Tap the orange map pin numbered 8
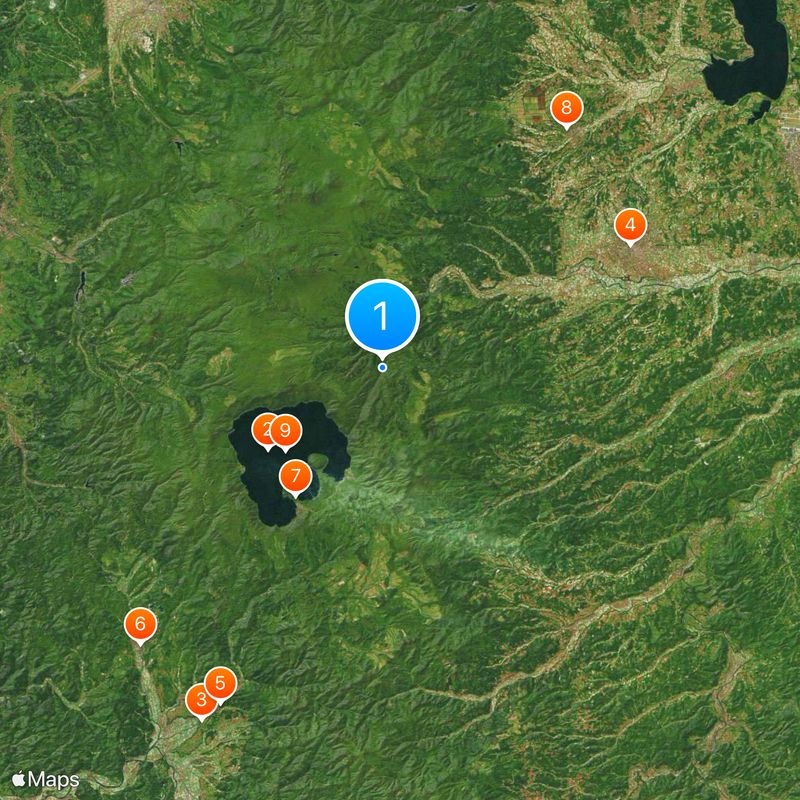 567,107
